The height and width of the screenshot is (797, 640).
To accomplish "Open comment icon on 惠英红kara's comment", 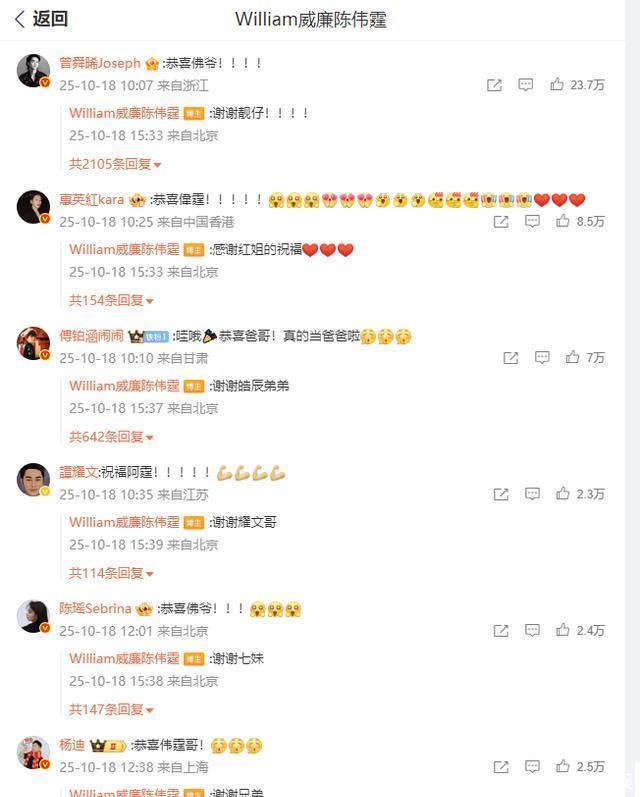I will [x=532, y=221].
